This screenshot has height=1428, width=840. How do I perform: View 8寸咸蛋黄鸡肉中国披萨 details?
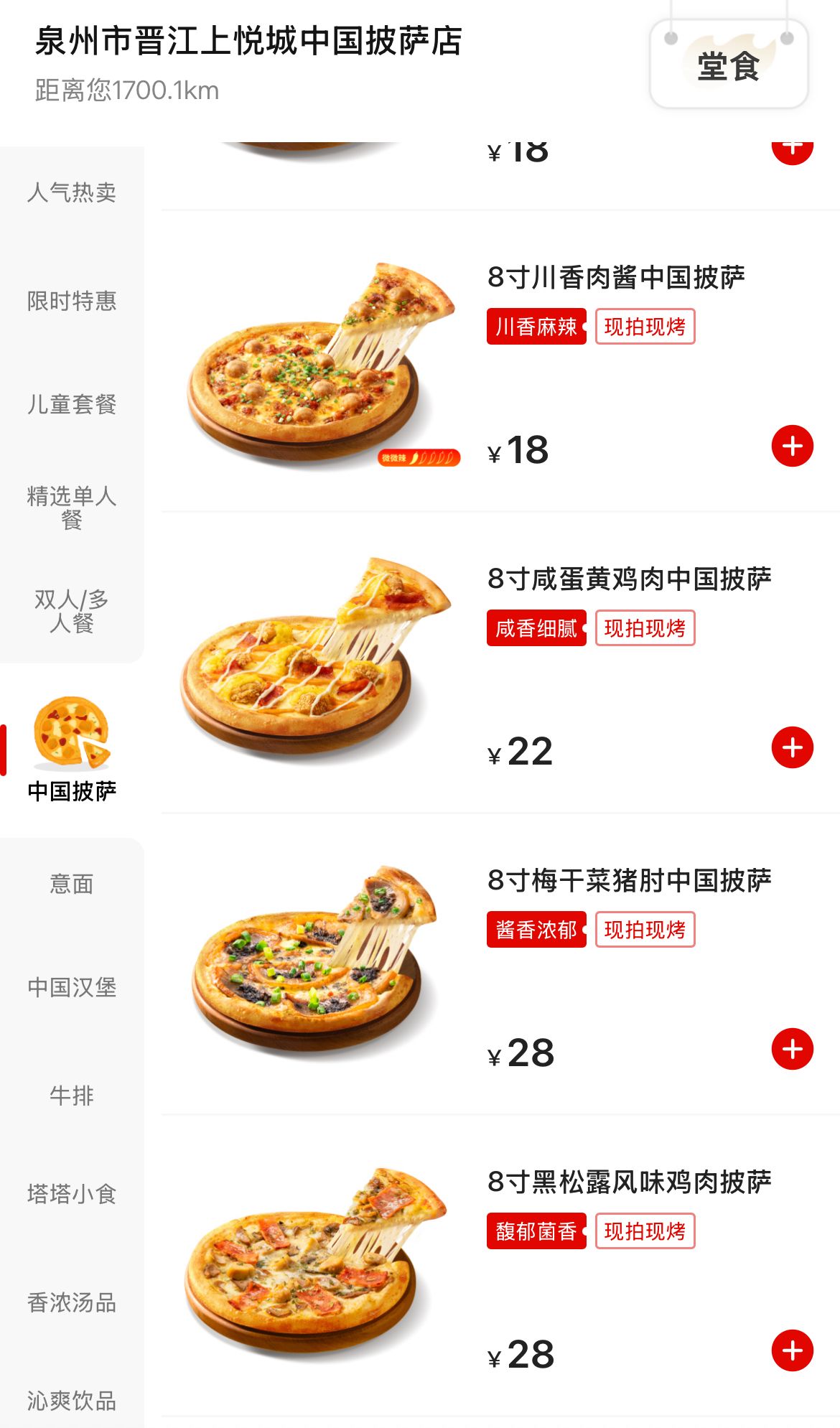tap(629, 579)
